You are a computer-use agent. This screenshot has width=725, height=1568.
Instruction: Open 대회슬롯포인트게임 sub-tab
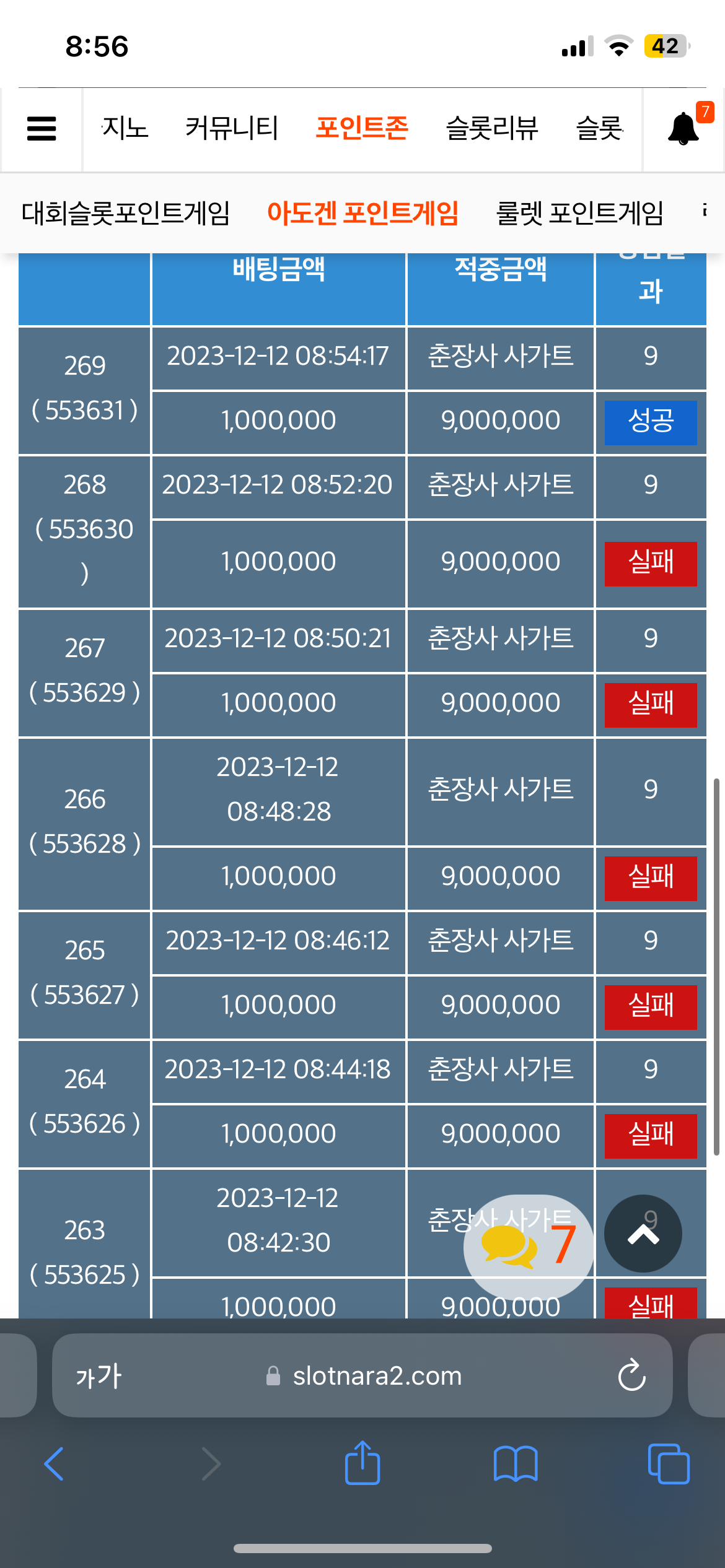tap(126, 213)
